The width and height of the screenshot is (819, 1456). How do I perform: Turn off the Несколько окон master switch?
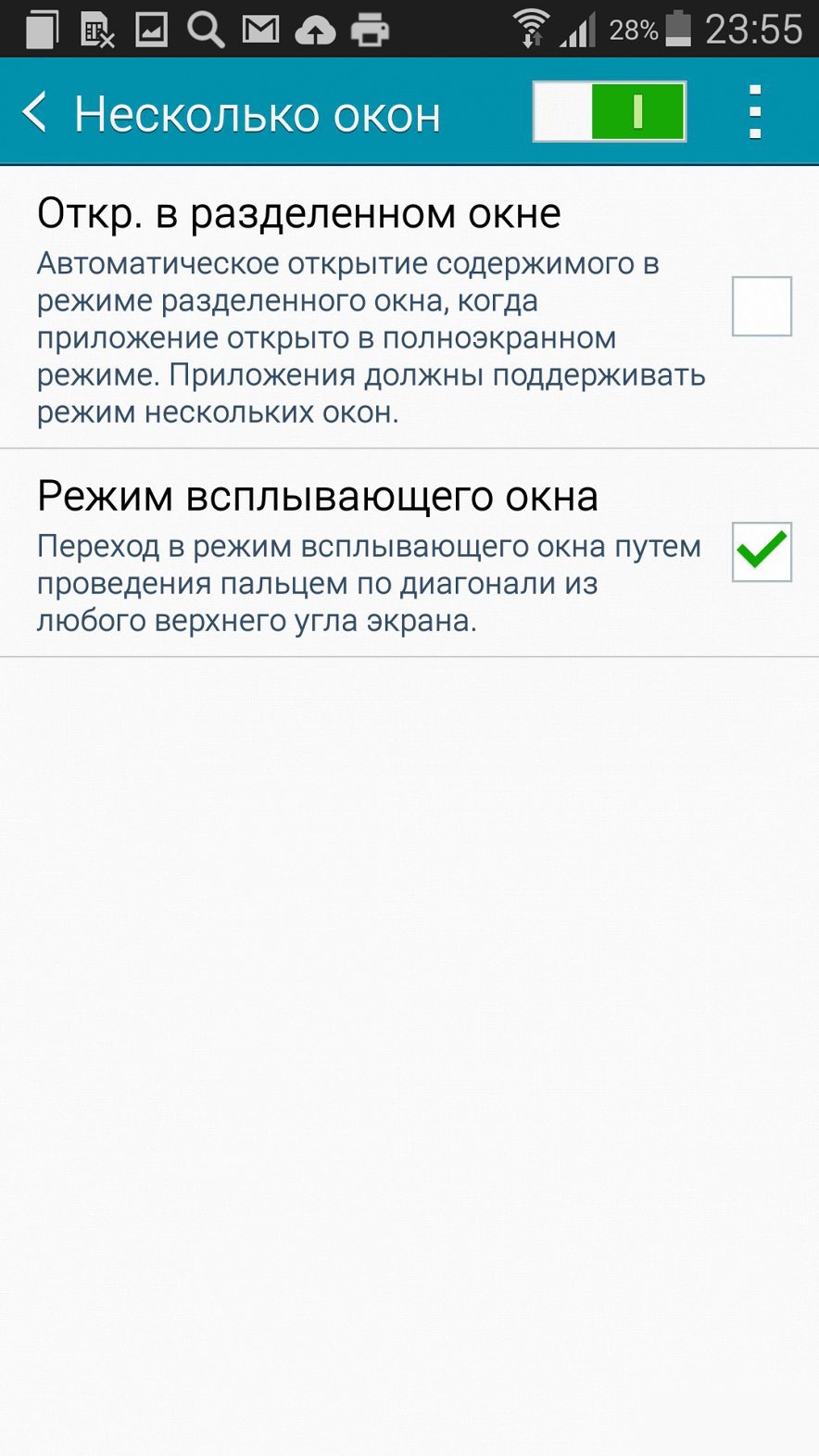[610, 112]
